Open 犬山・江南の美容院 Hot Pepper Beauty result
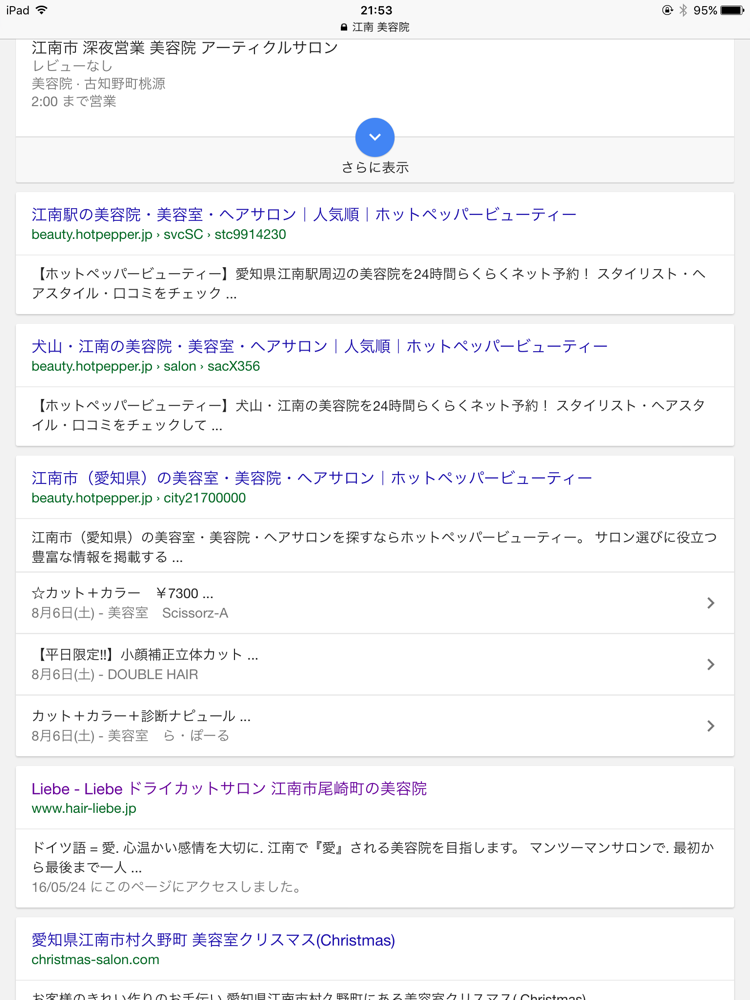750x1000 pixels. tap(319, 347)
